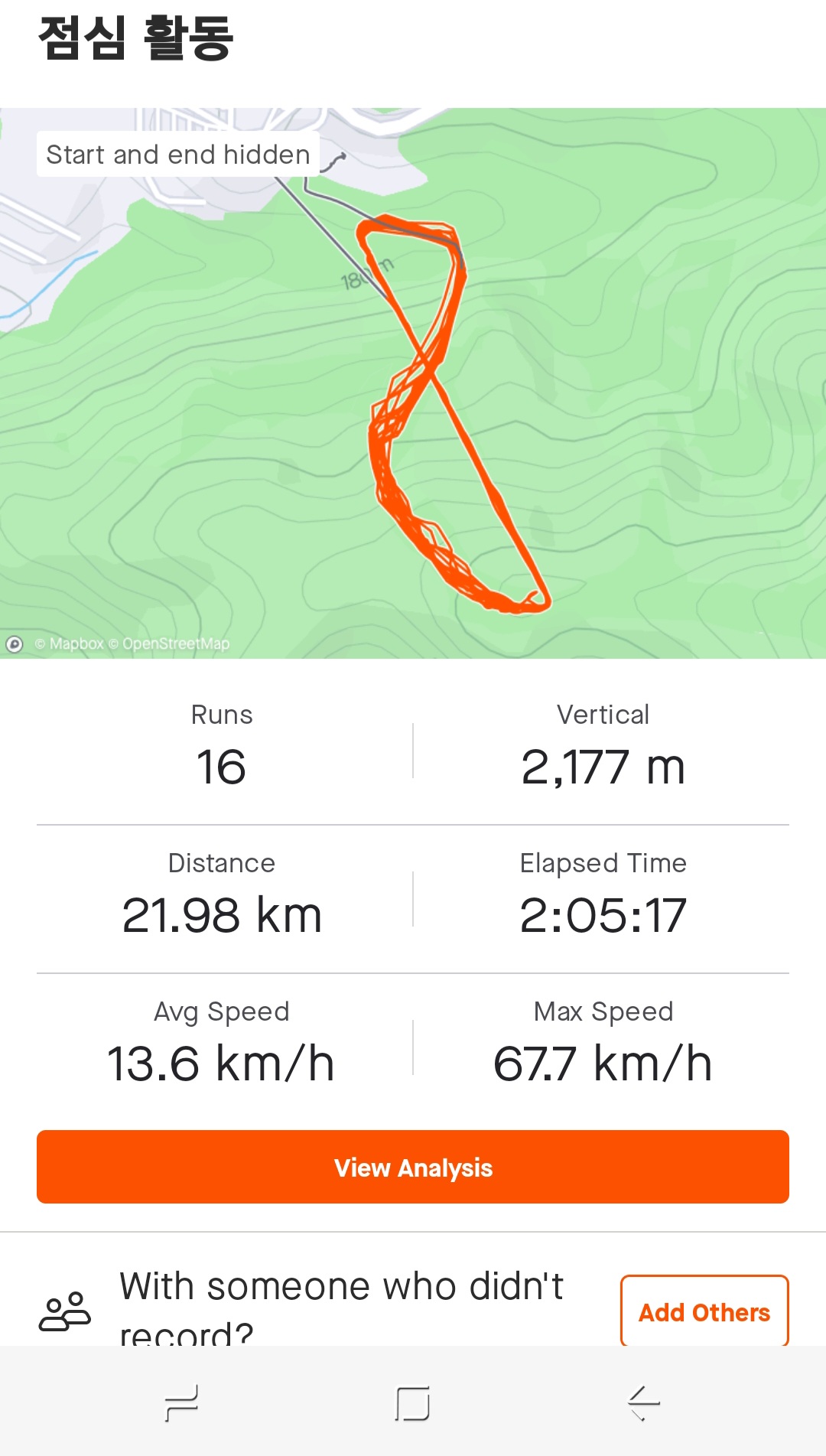Screen dimensions: 826x1456
Task: Tap the home button in the navigation bar
Action: (x=413, y=1404)
